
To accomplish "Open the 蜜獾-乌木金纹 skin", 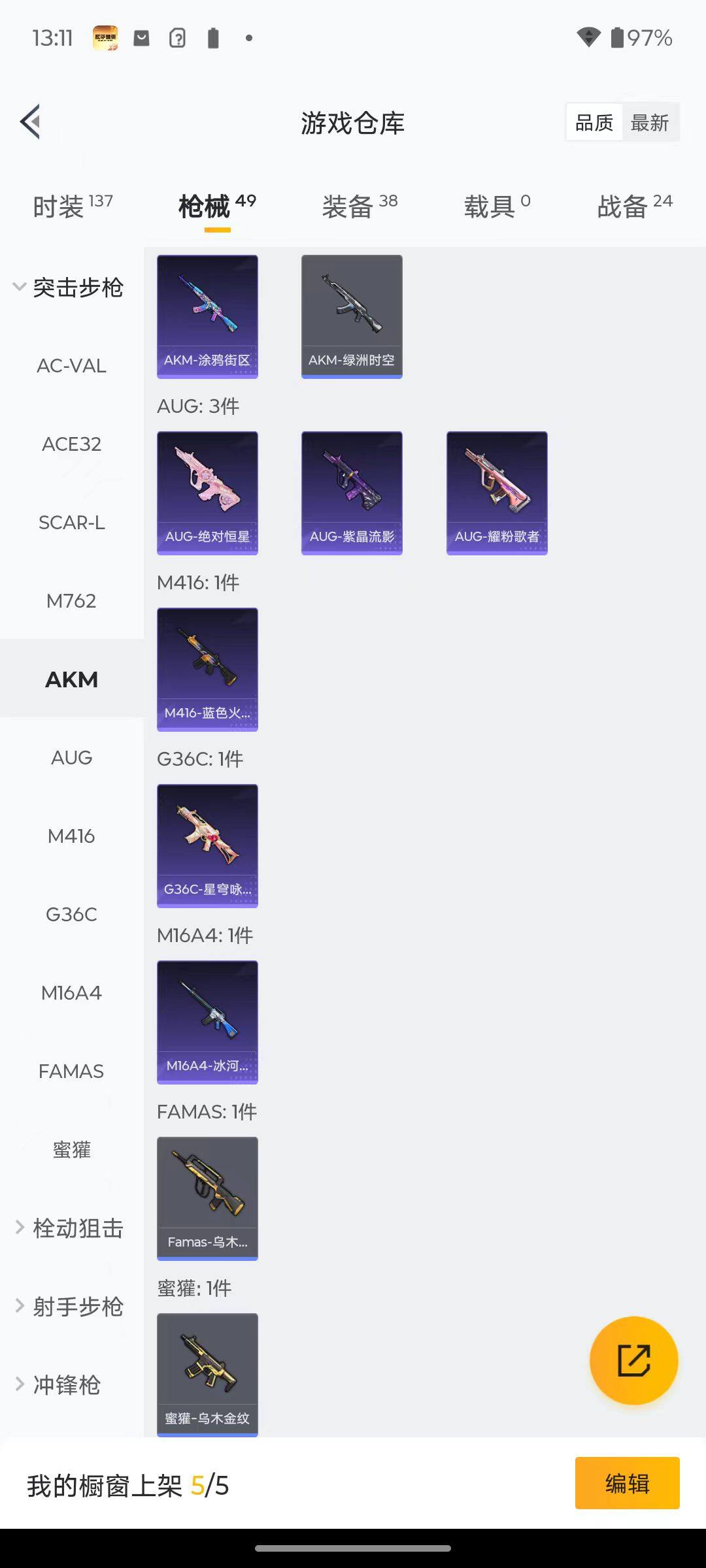I will pos(207,1373).
